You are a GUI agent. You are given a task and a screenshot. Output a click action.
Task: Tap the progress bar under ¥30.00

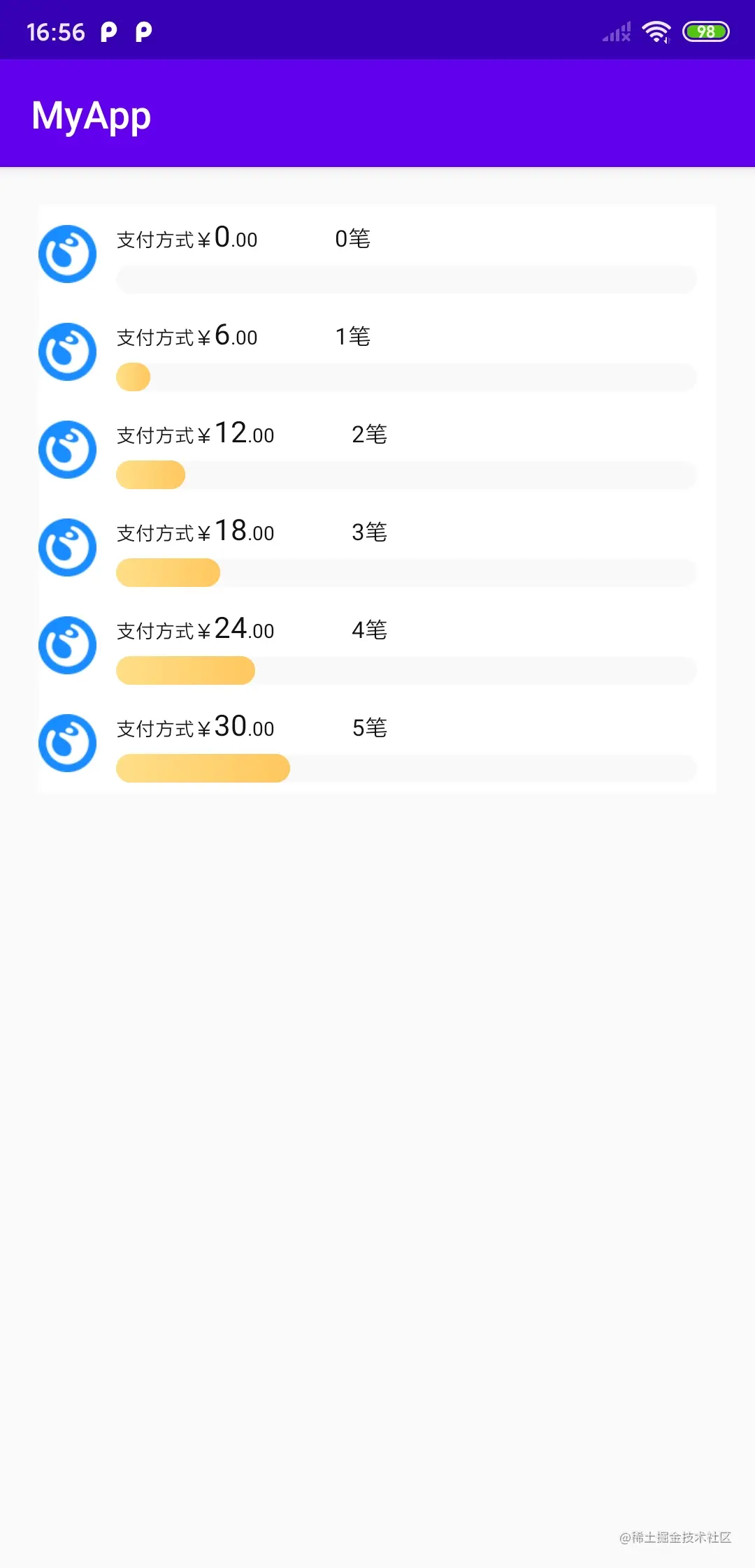point(404,768)
